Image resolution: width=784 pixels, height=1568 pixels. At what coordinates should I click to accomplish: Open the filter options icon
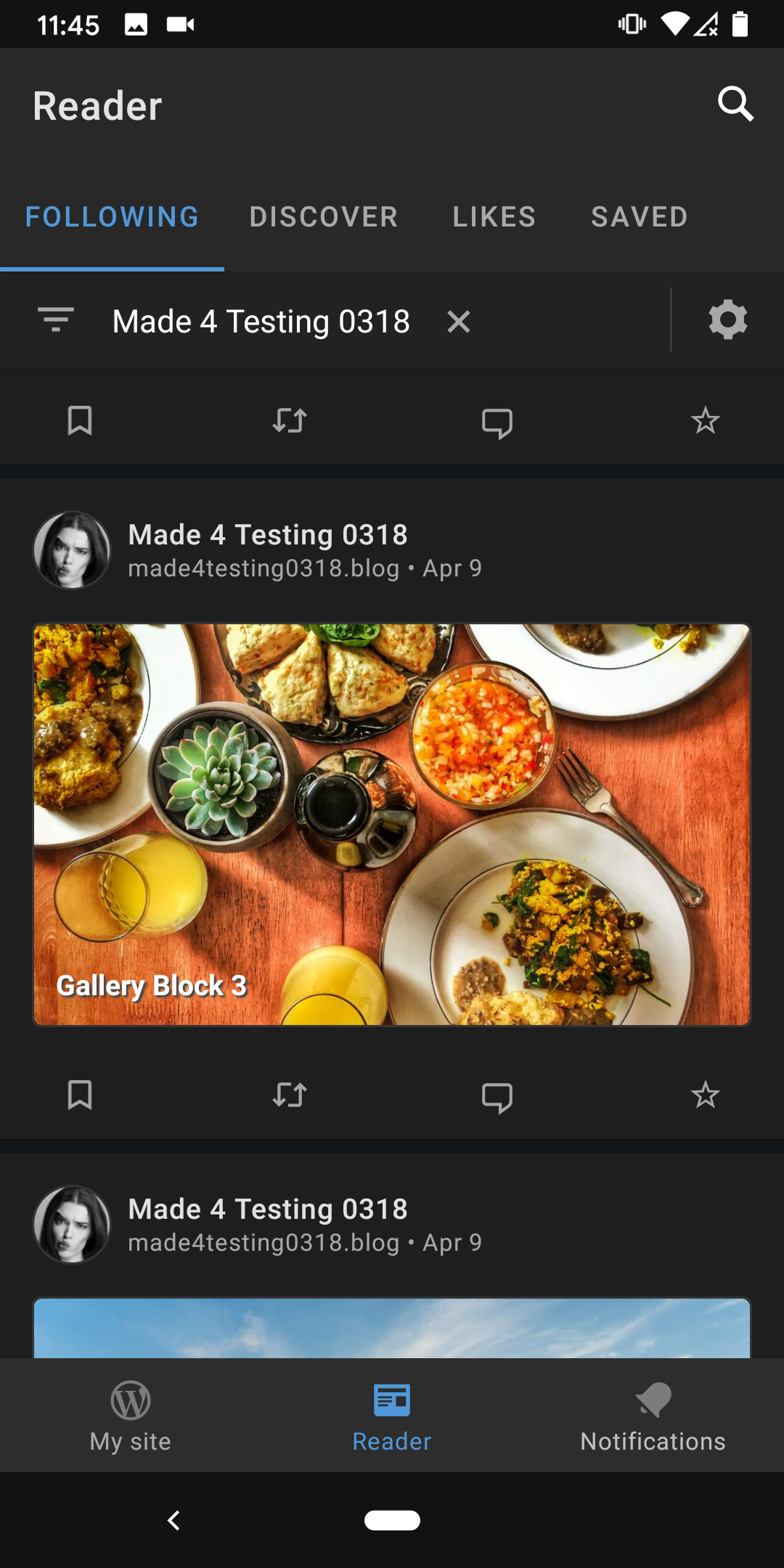[x=56, y=319]
